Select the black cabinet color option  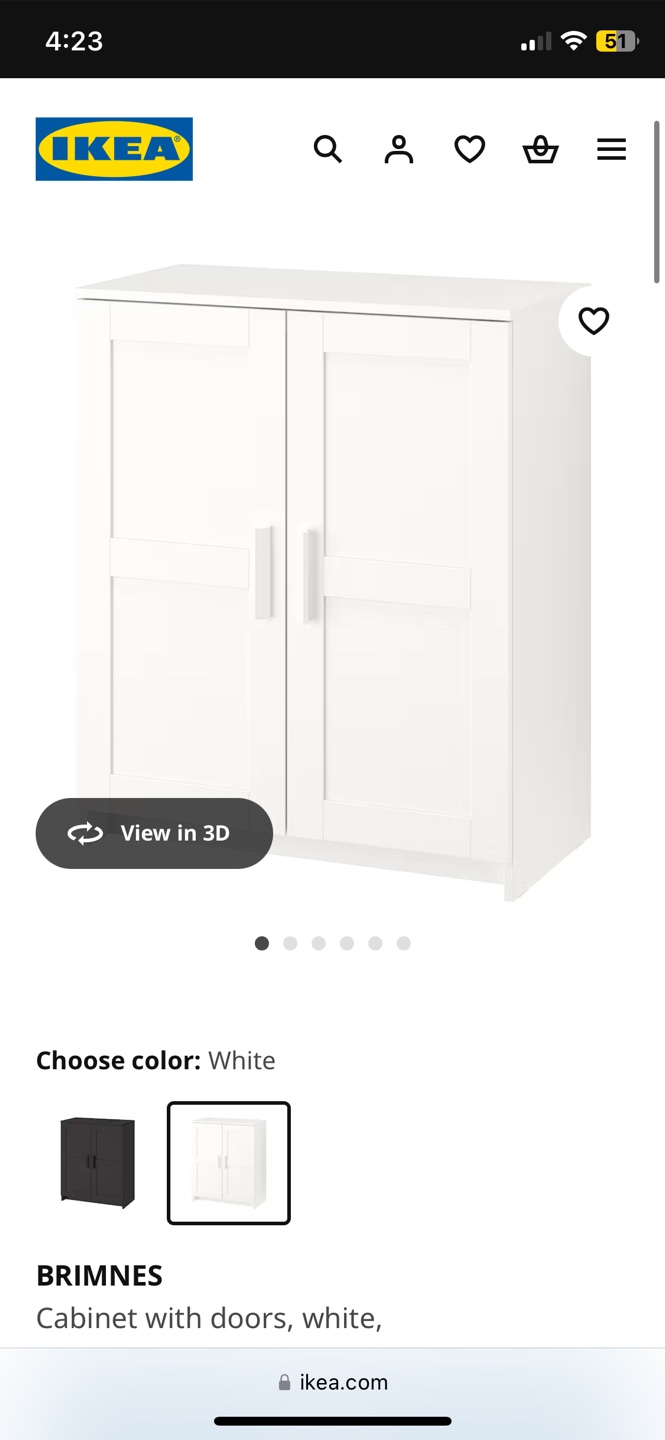pos(98,1163)
